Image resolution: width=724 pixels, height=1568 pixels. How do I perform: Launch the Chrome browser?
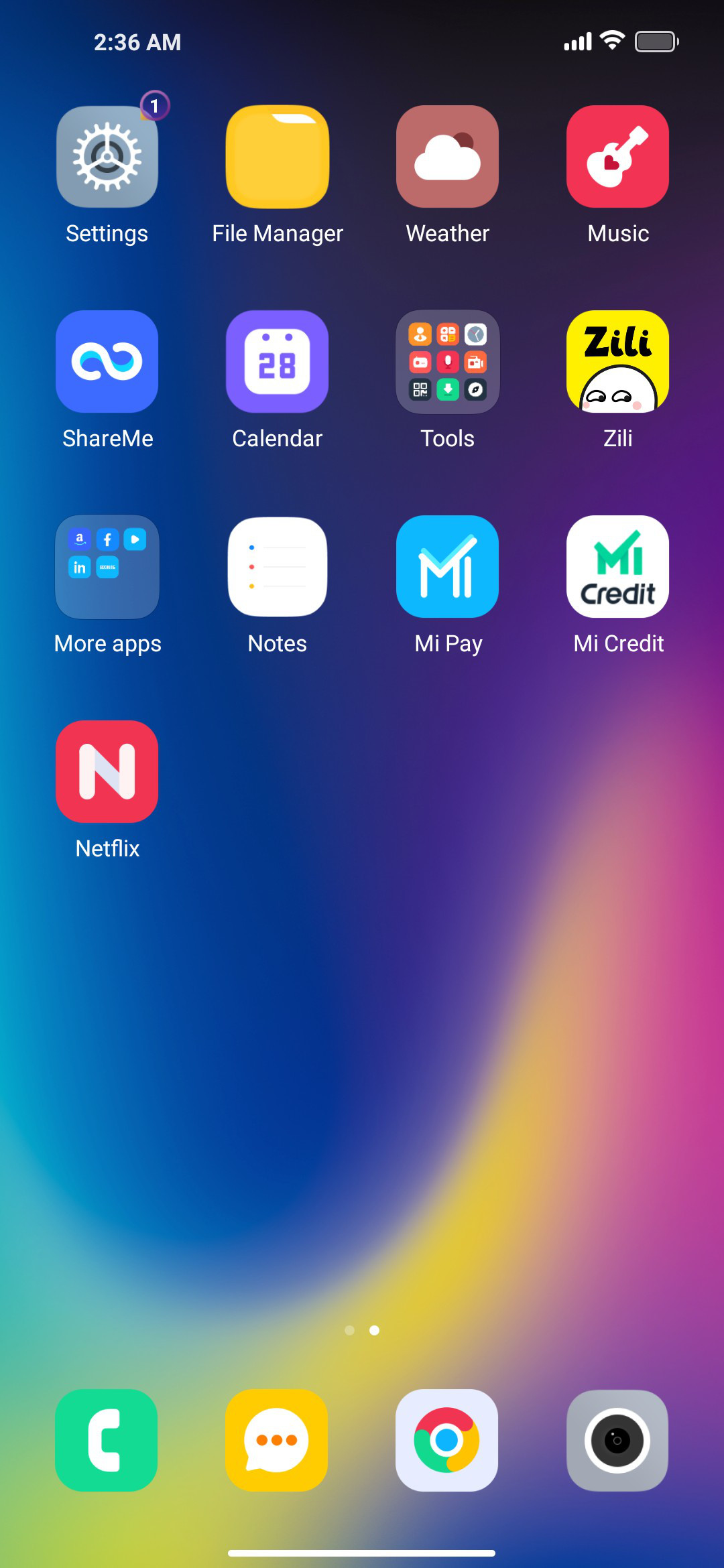(447, 1441)
